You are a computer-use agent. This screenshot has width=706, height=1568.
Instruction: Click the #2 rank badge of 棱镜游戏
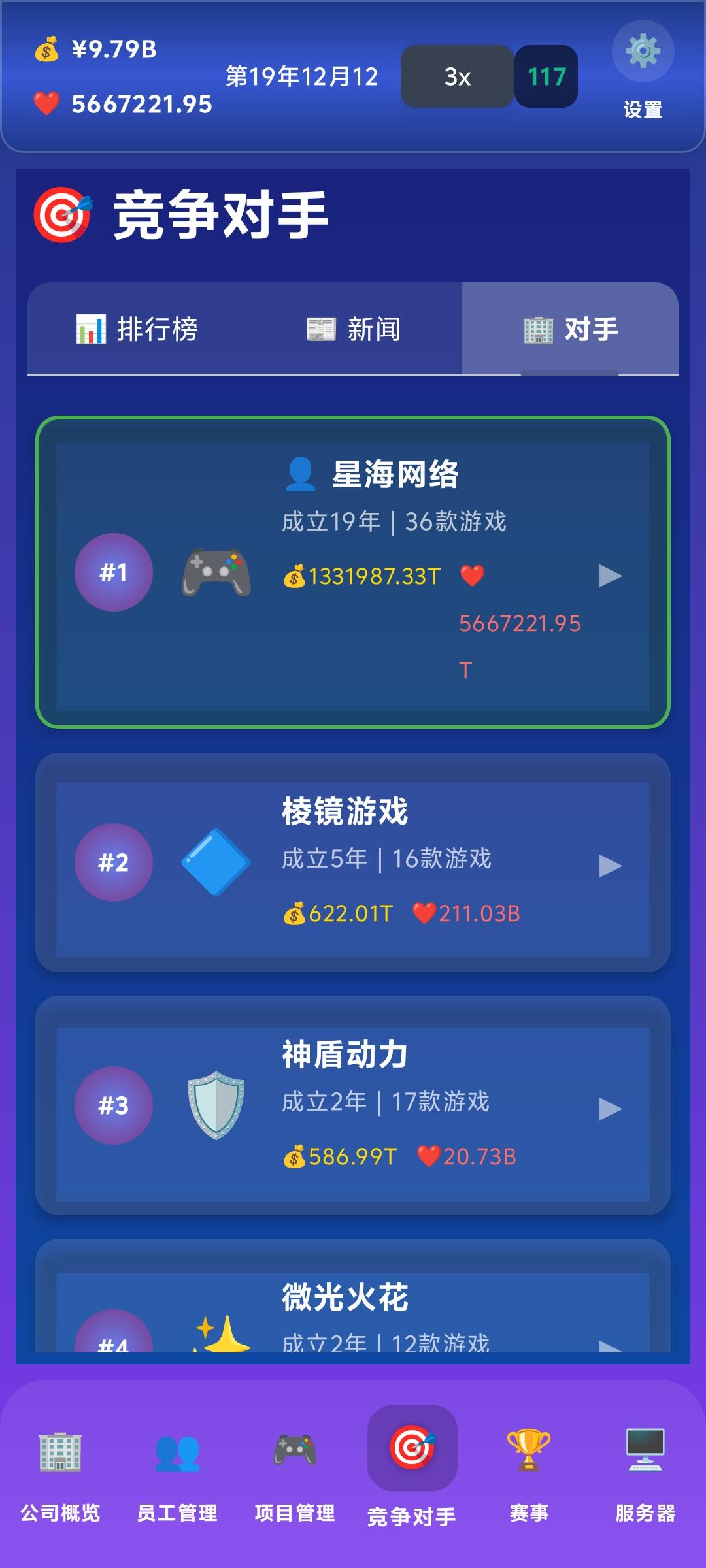pyautogui.click(x=114, y=864)
